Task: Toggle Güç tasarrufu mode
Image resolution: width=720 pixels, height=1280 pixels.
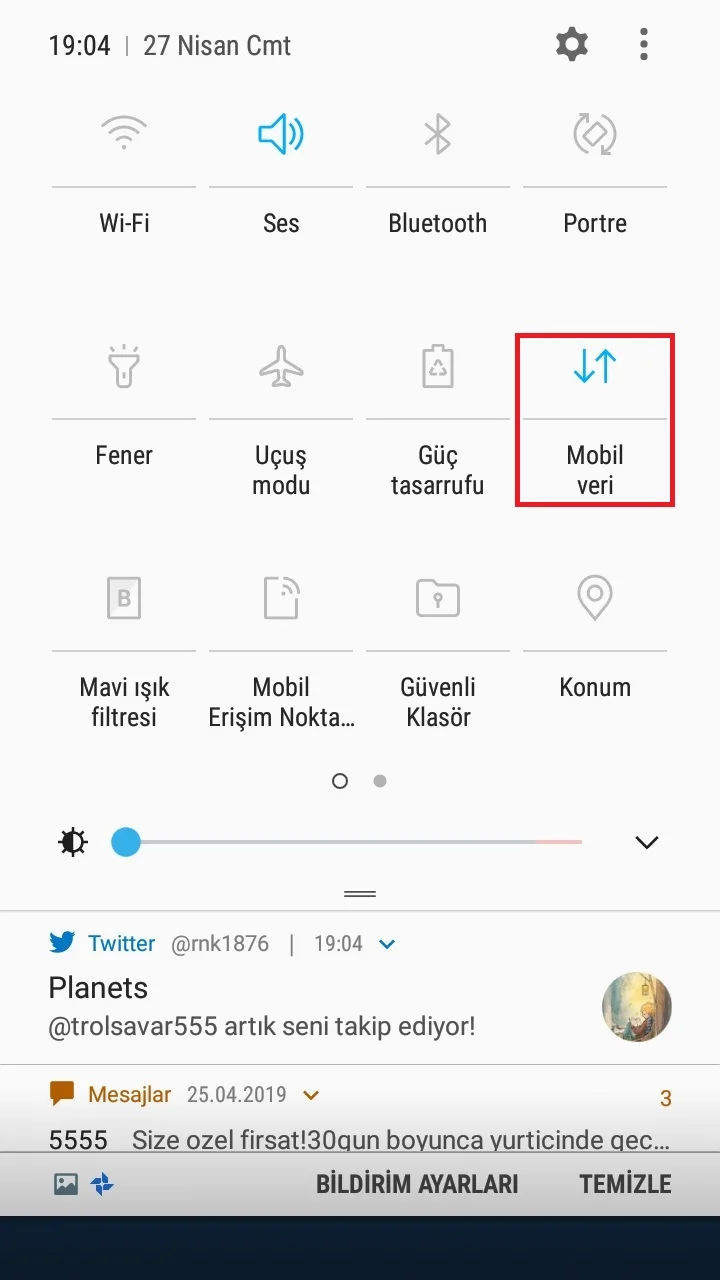Action: [x=438, y=367]
